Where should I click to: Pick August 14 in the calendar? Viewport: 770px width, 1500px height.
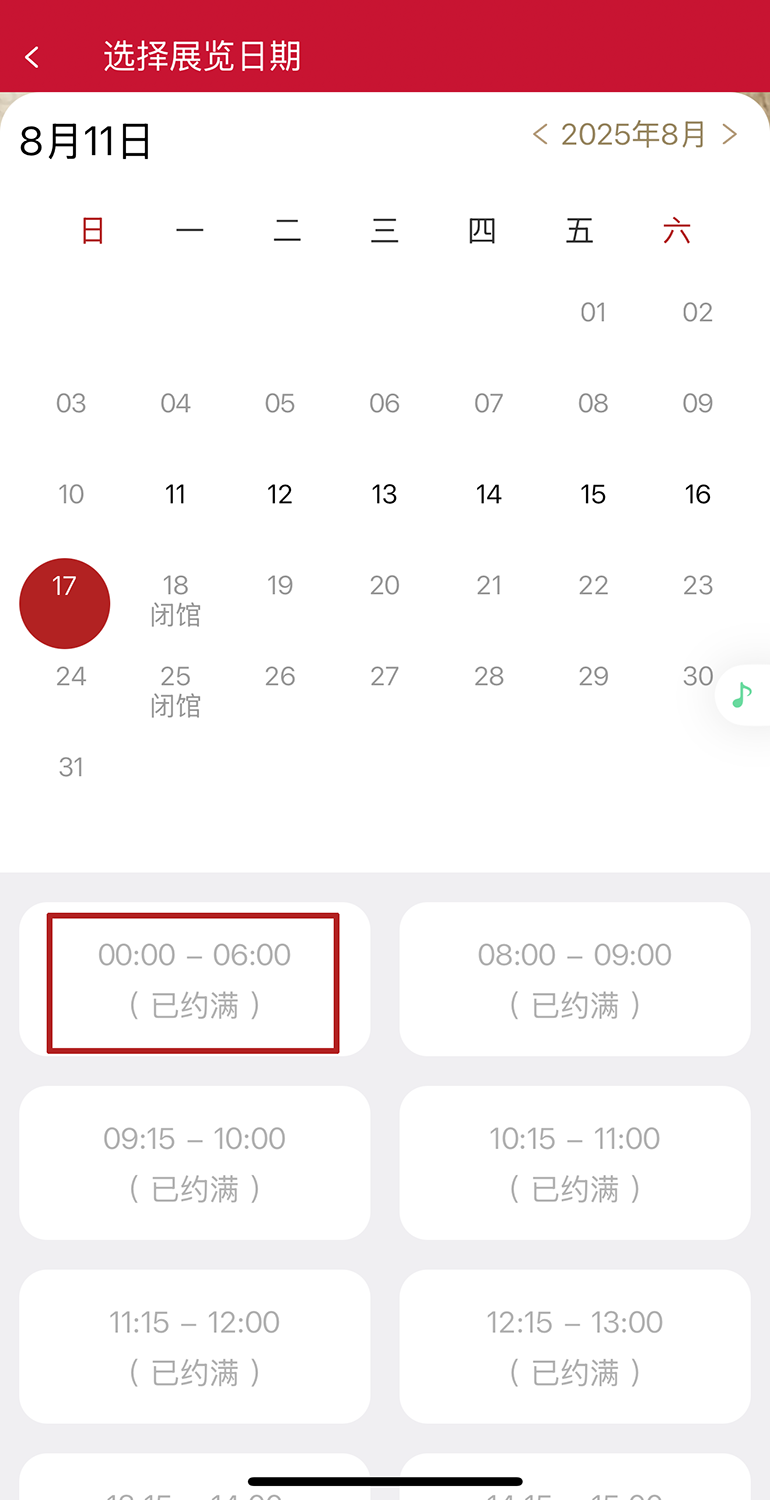pyautogui.click(x=489, y=494)
